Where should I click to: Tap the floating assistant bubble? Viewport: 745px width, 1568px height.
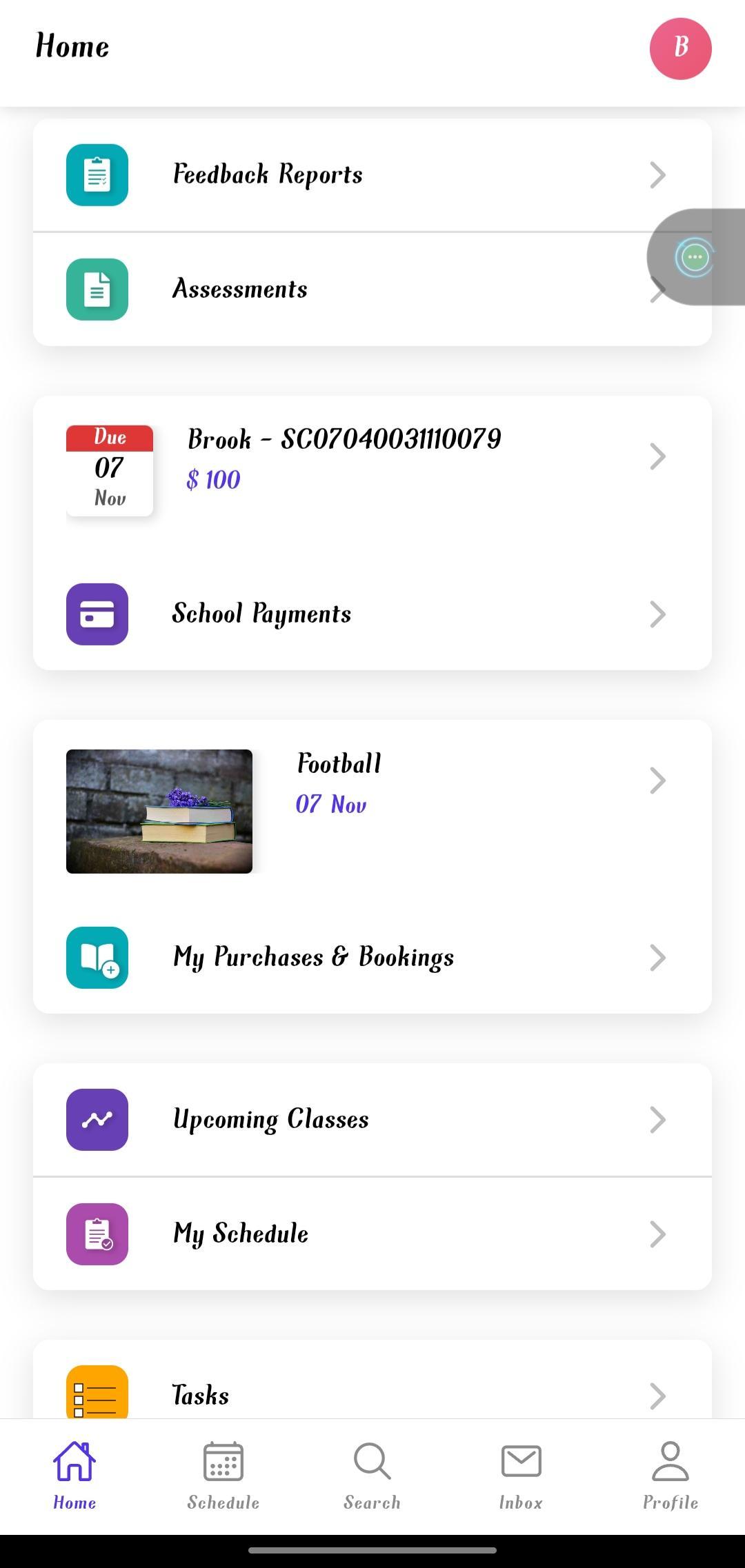[x=695, y=257]
